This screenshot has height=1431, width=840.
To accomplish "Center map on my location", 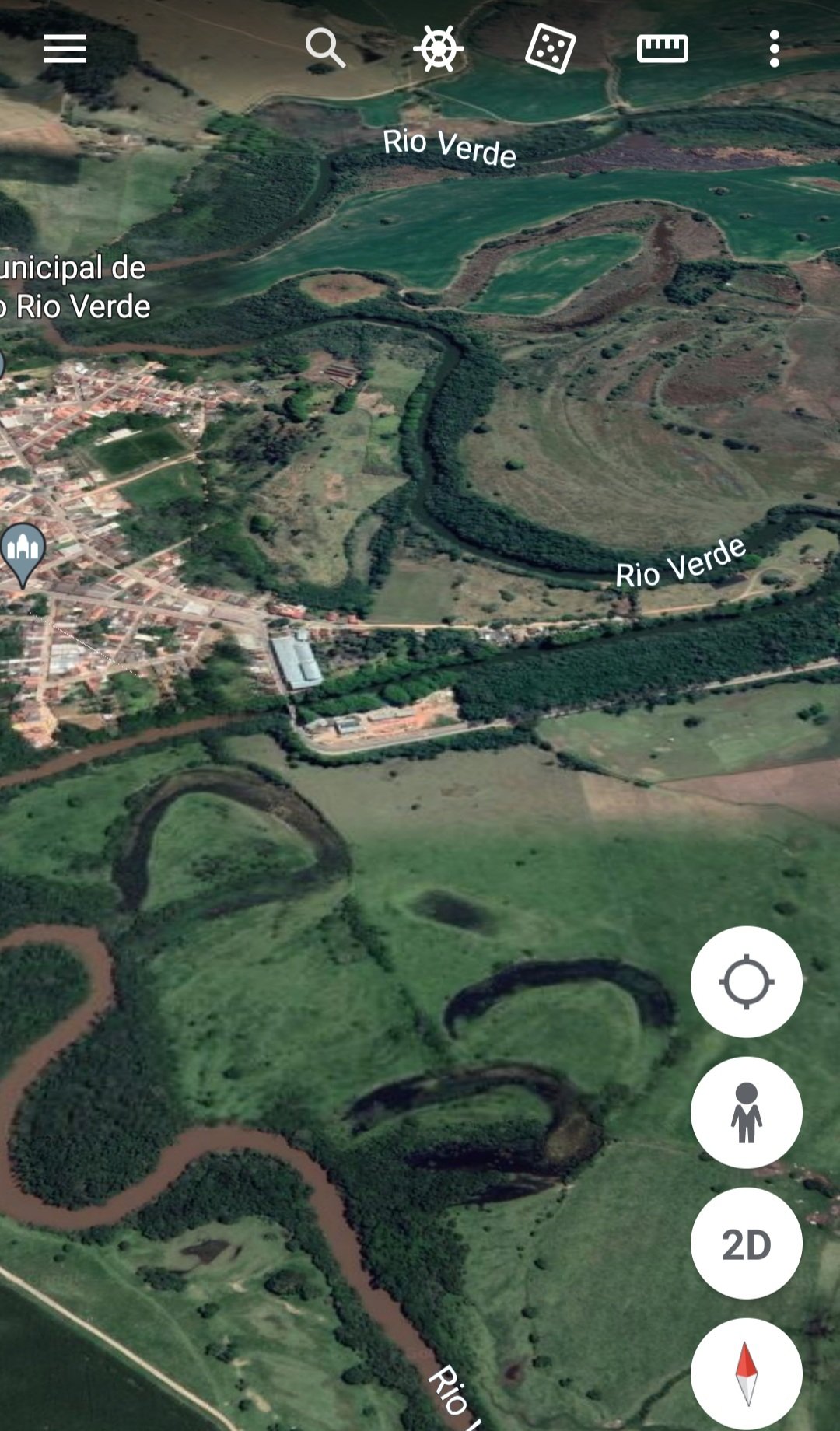I will point(747,981).
